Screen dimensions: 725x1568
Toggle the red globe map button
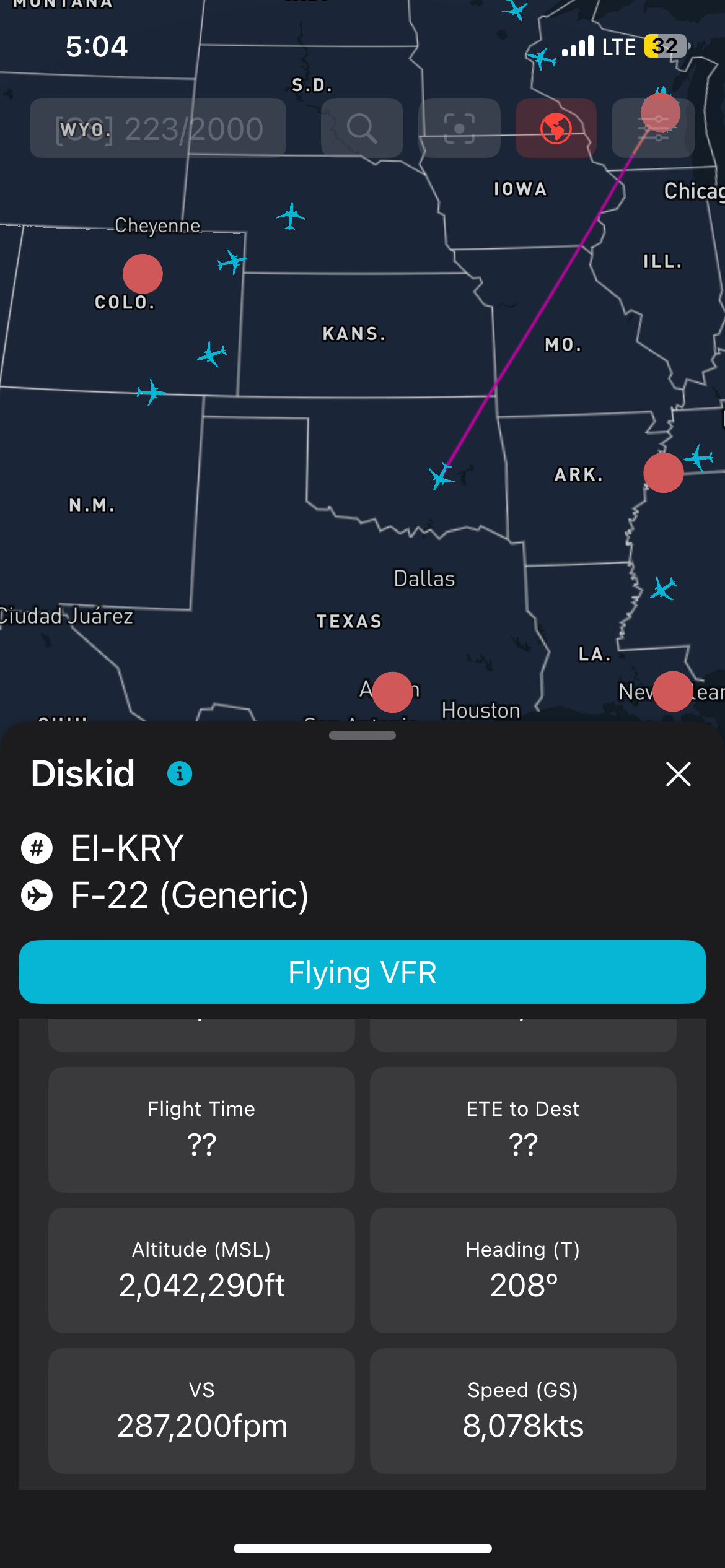click(556, 128)
